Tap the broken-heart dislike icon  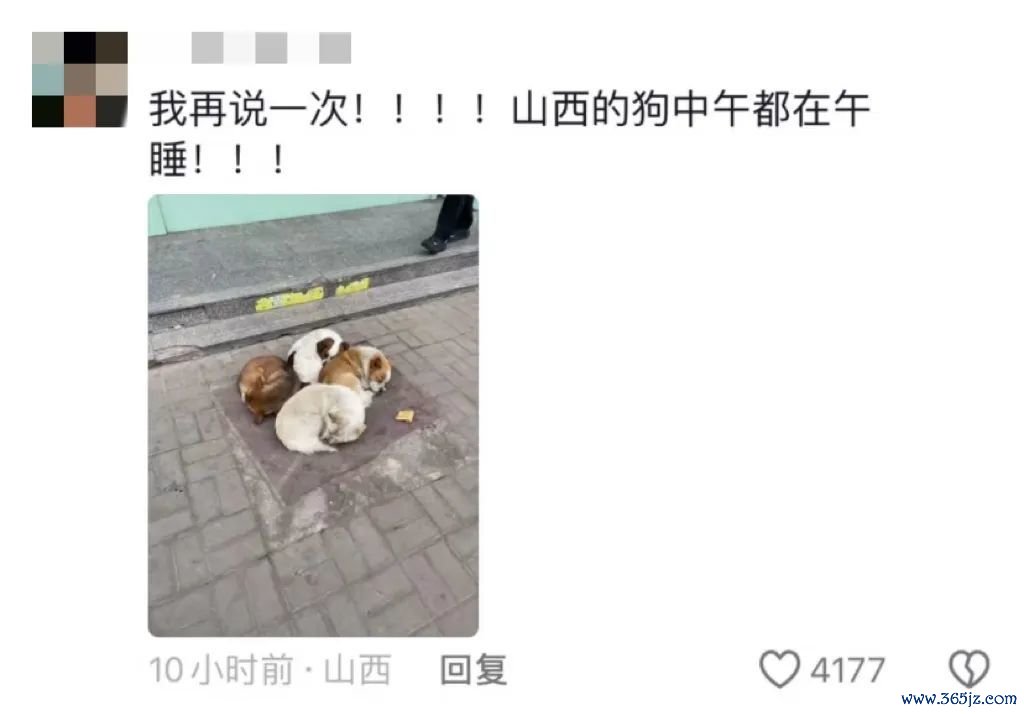[968, 669]
